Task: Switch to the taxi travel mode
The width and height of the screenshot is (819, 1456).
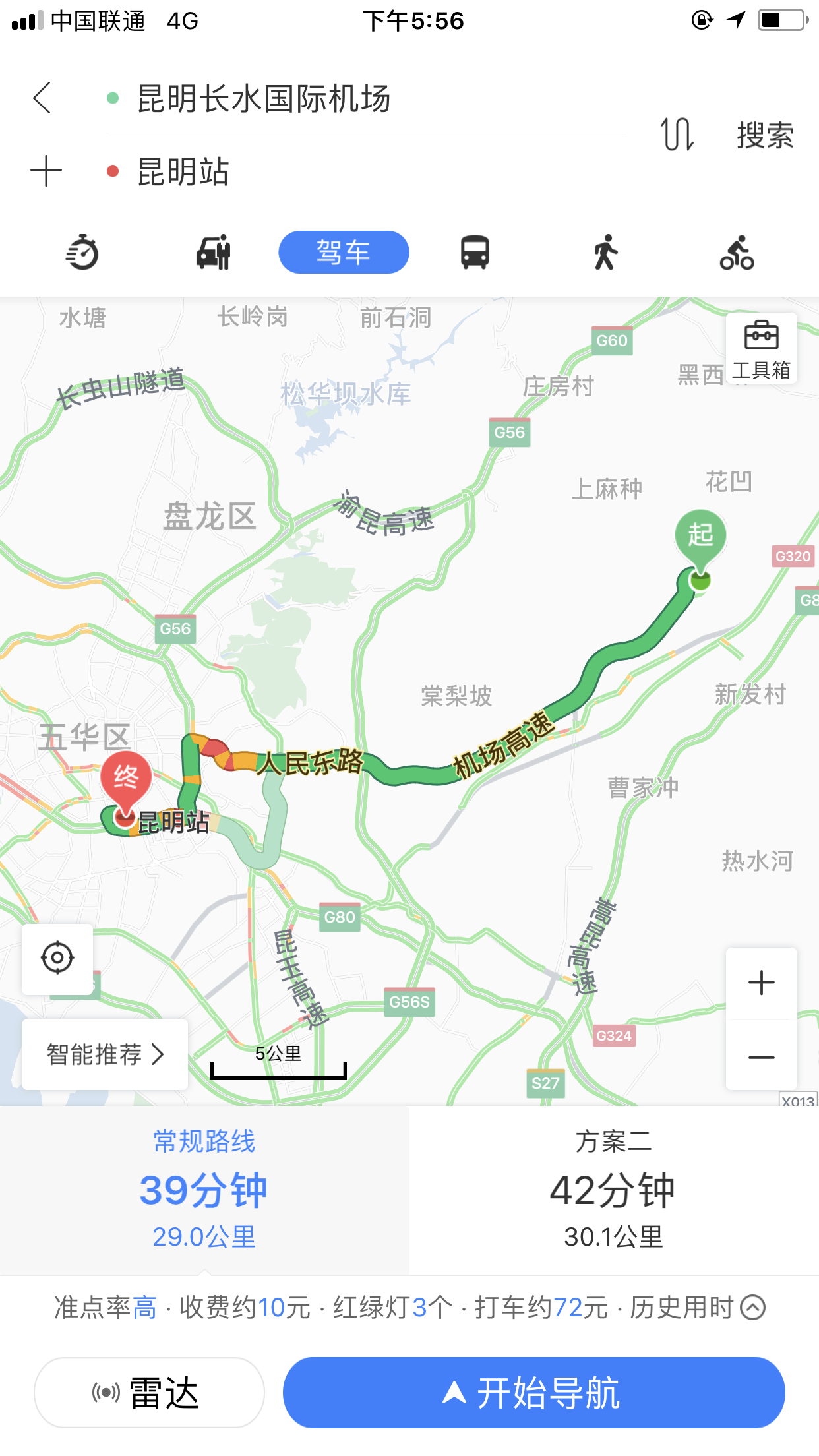Action: pyautogui.click(x=213, y=253)
